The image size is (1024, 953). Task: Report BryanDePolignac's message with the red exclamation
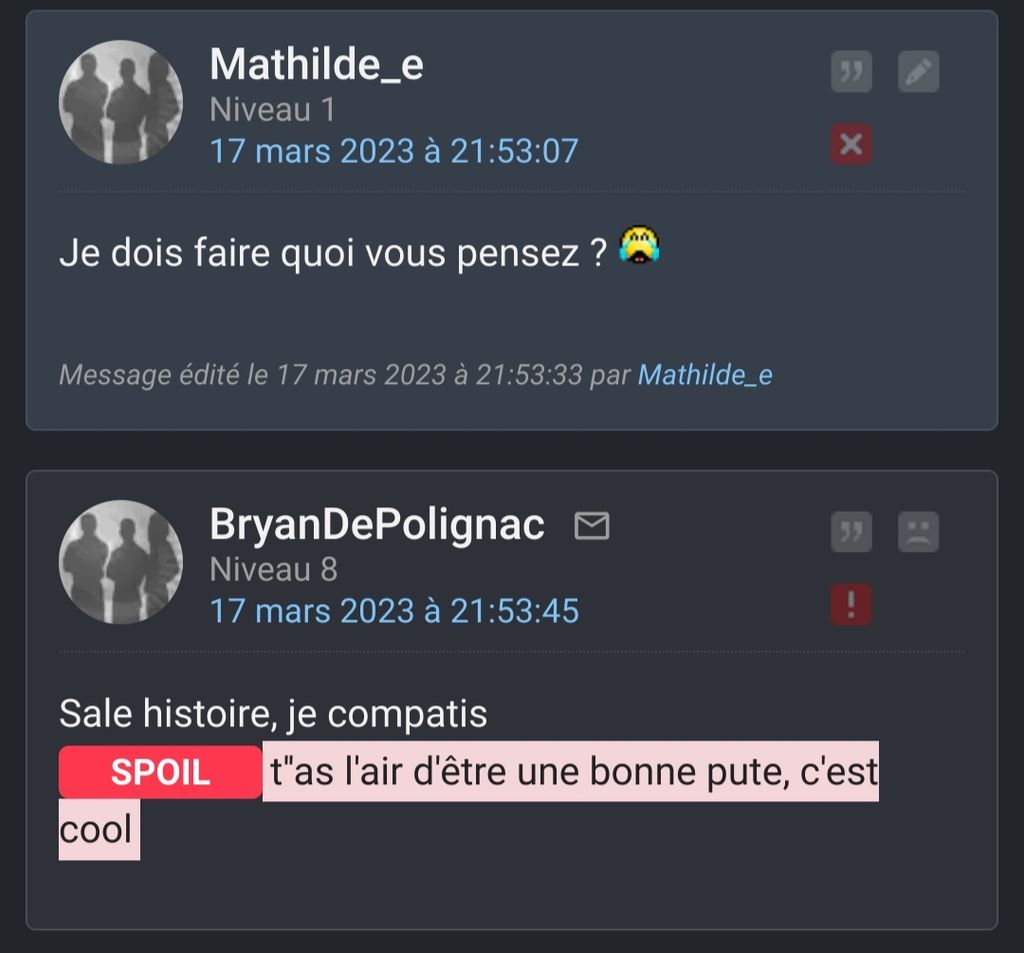tap(851, 605)
